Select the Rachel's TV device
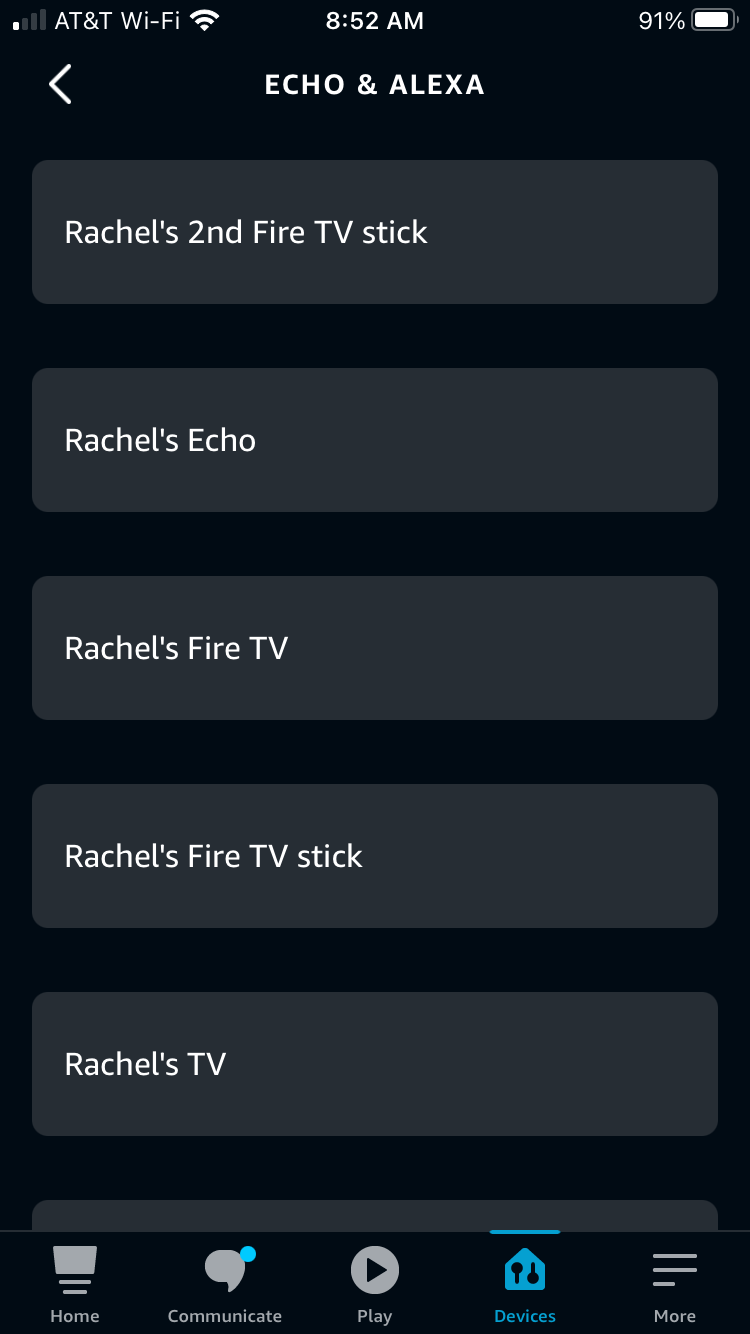Screen dimensions: 750x1334 coord(375,1064)
